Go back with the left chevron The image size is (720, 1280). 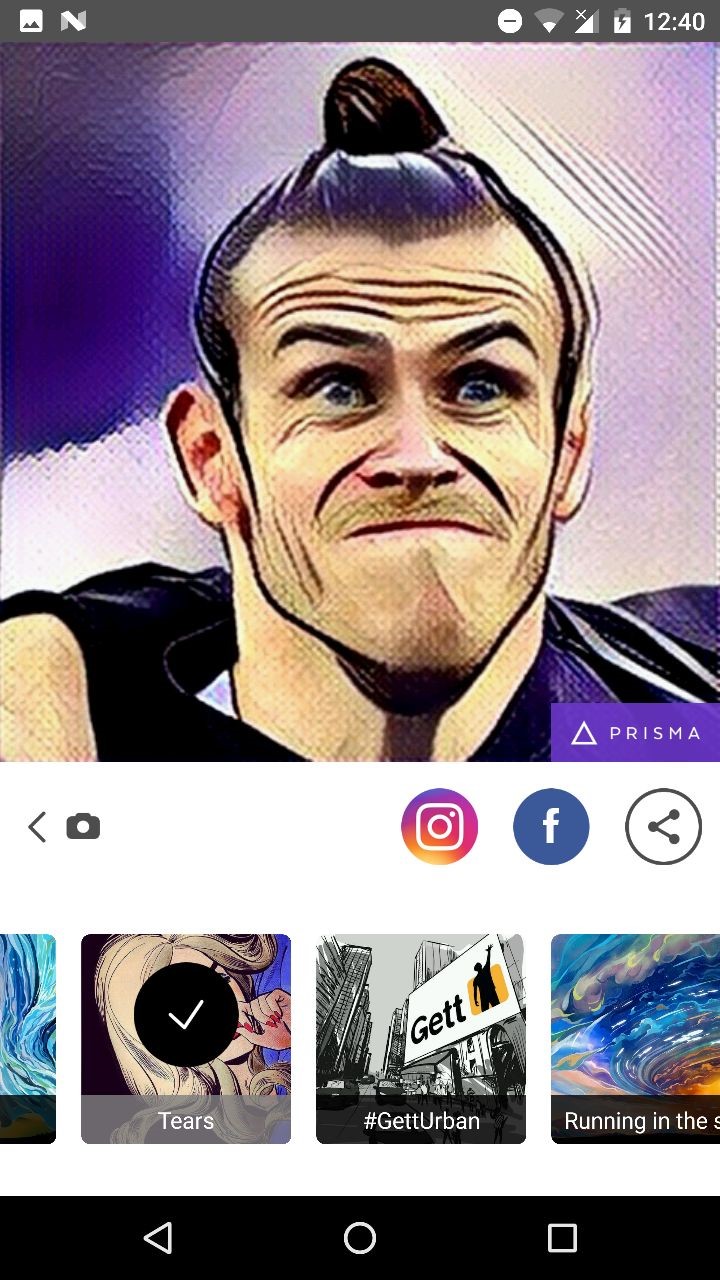(37, 827)
